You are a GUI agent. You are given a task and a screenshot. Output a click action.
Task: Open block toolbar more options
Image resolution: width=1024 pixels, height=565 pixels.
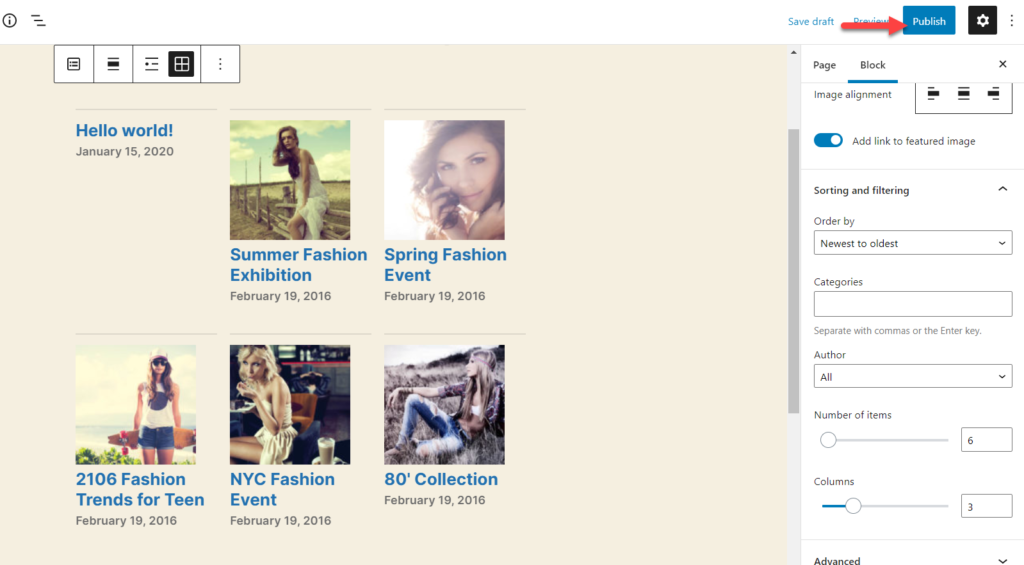click(x=220, y=64)
